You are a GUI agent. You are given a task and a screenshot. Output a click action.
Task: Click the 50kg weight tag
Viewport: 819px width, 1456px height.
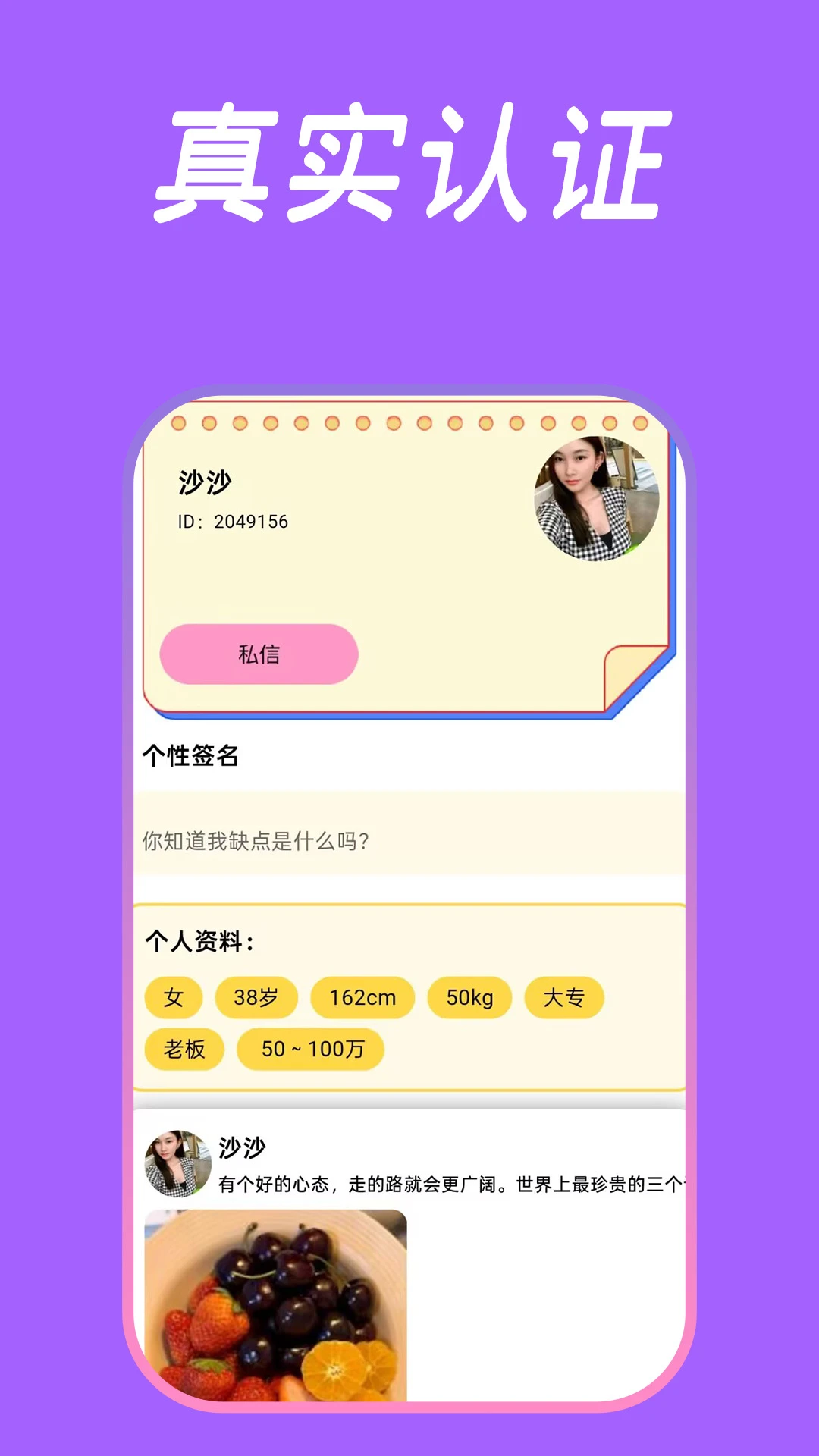coord(469,998)
